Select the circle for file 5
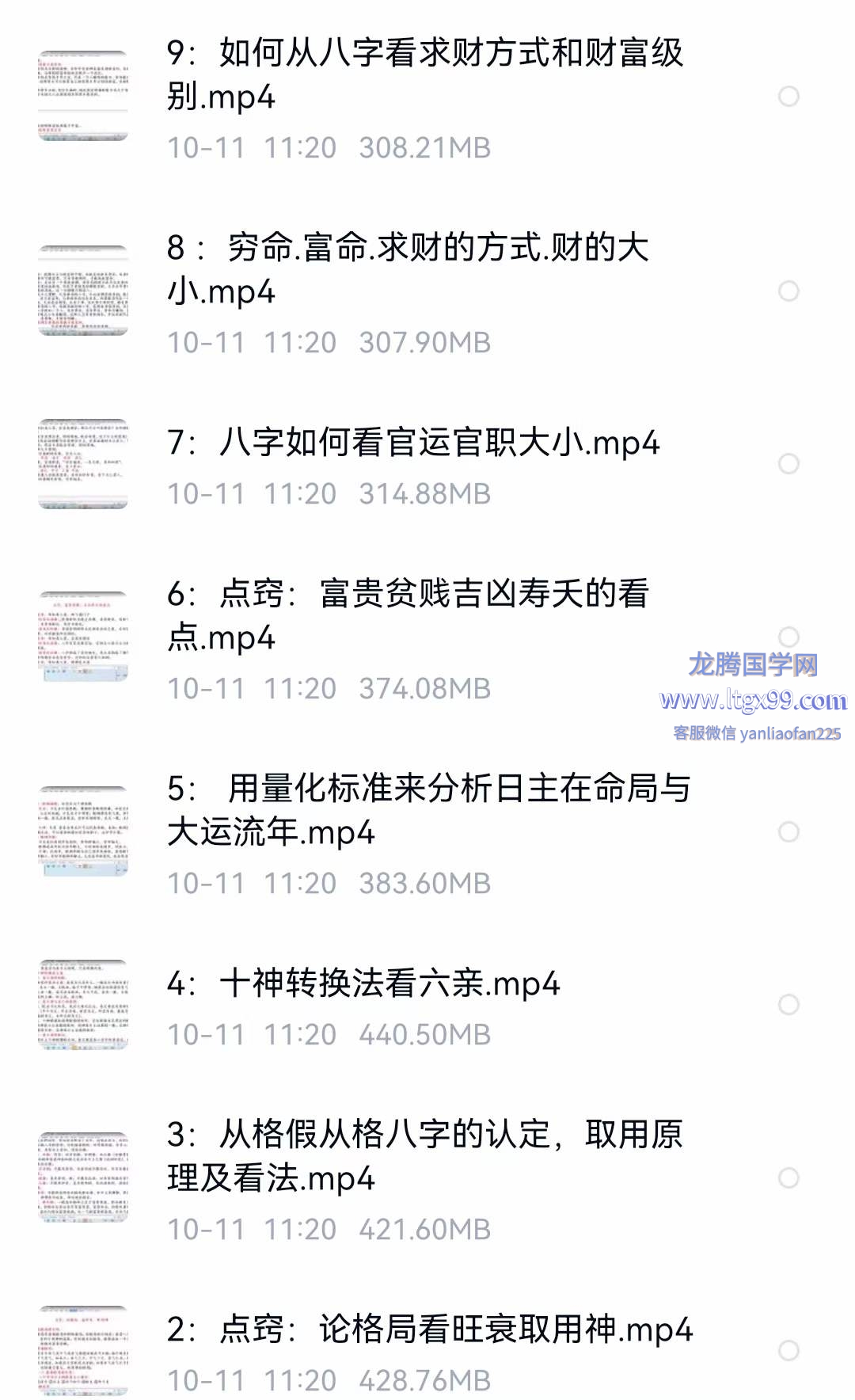 [x=788, y=831]
